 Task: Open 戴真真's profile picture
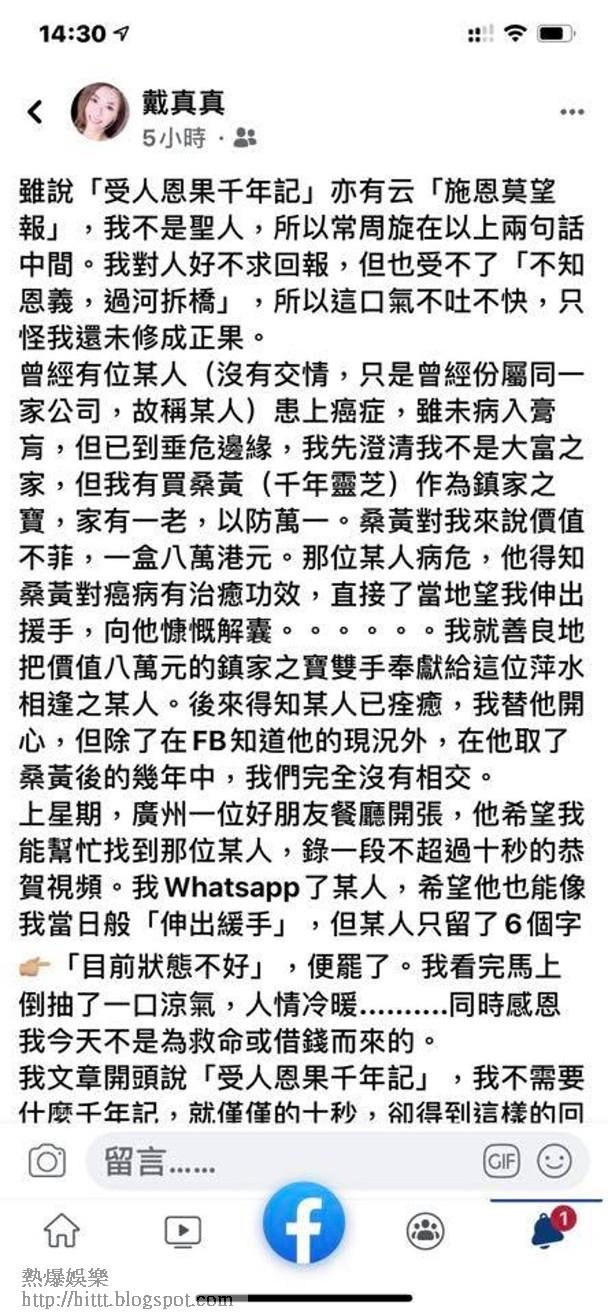tap(99, 110)
